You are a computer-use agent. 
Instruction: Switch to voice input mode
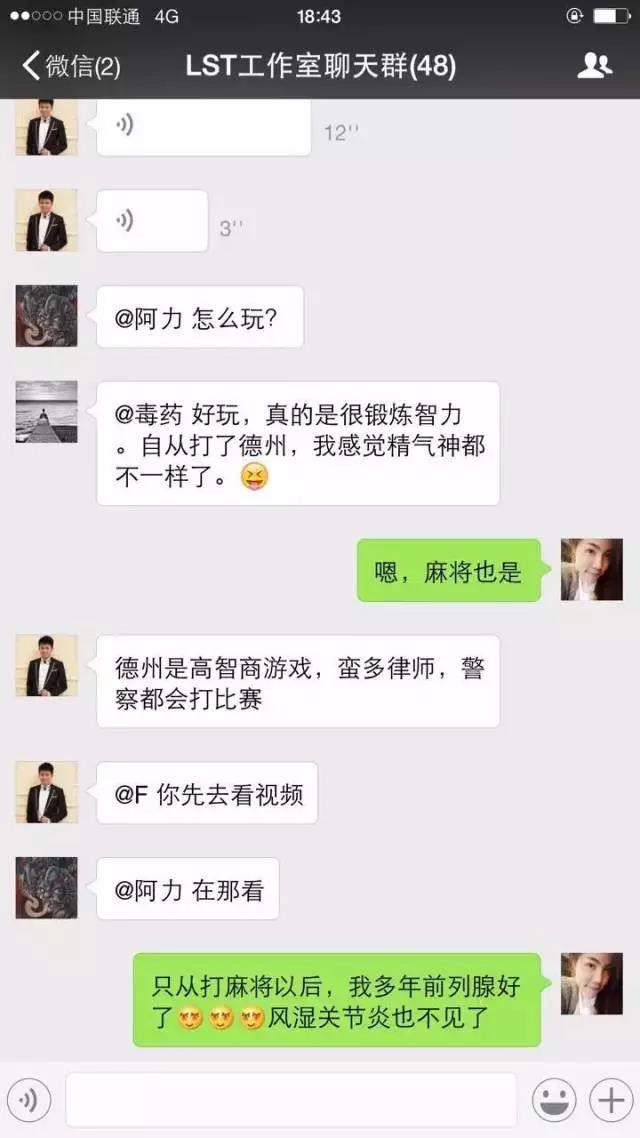(x=29, y=1101)
